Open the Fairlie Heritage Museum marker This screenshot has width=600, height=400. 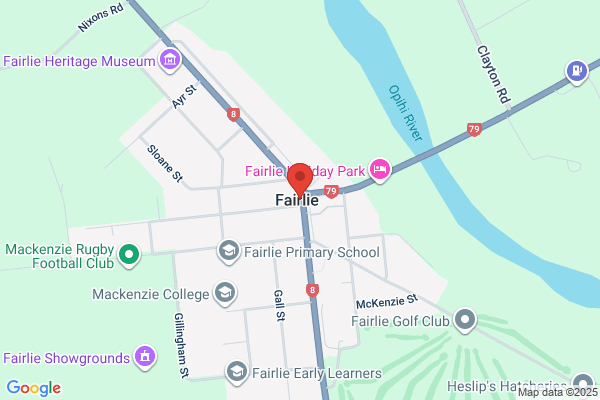[x=170, y=61]
